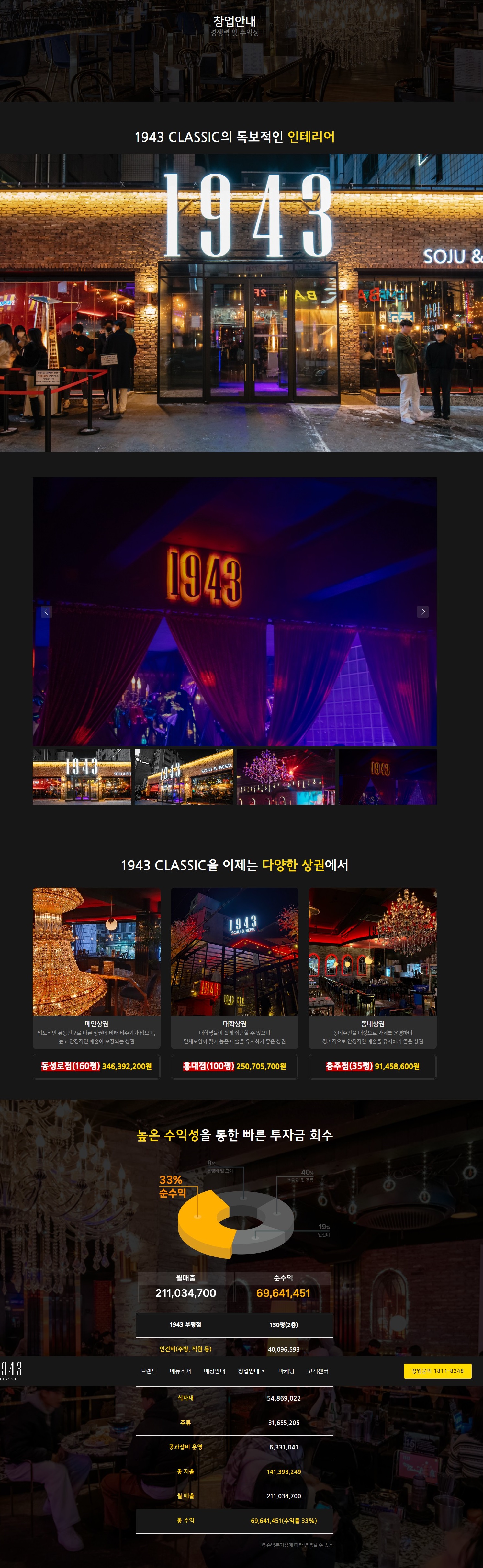
Task: Switch to the 마케팅 section
Action: pyautogui.click(x=286, y=1371)
